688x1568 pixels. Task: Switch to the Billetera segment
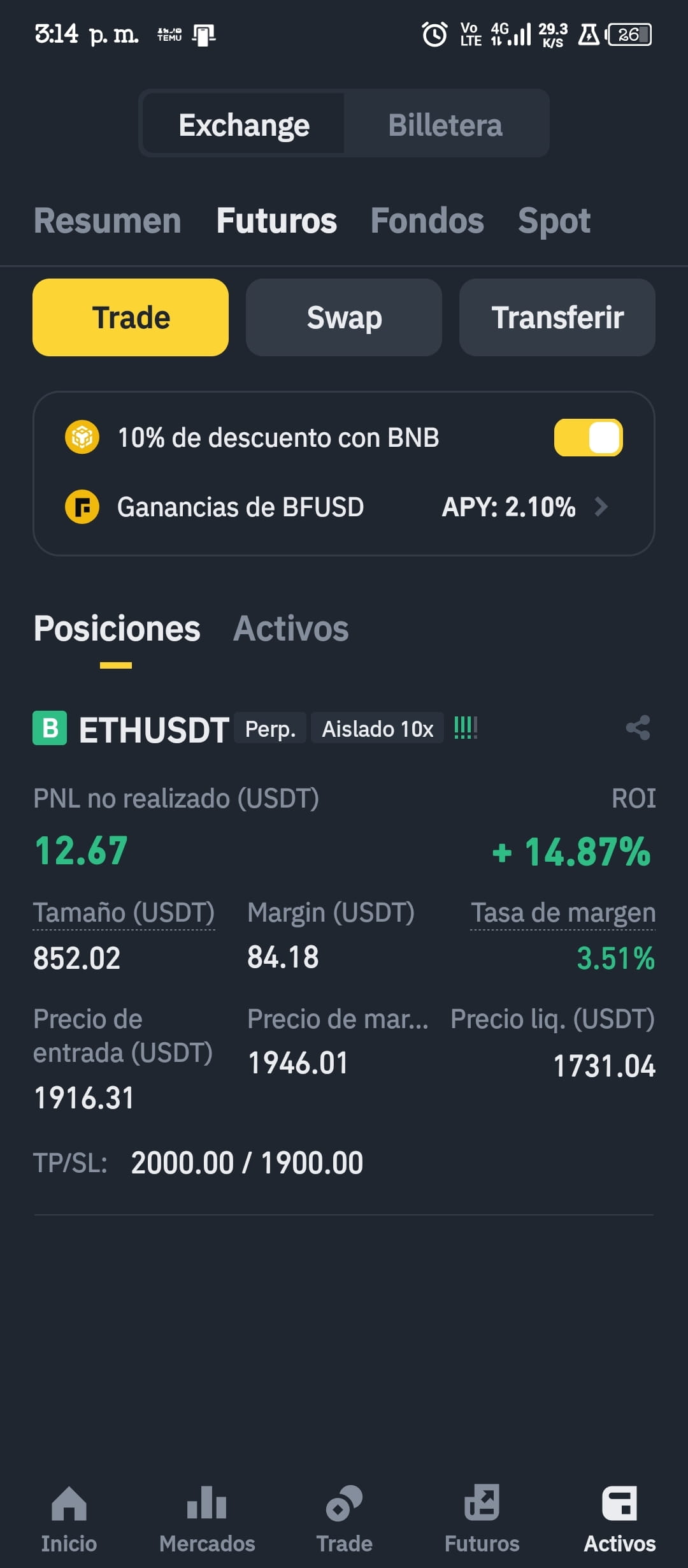click(x=445, y=124)
